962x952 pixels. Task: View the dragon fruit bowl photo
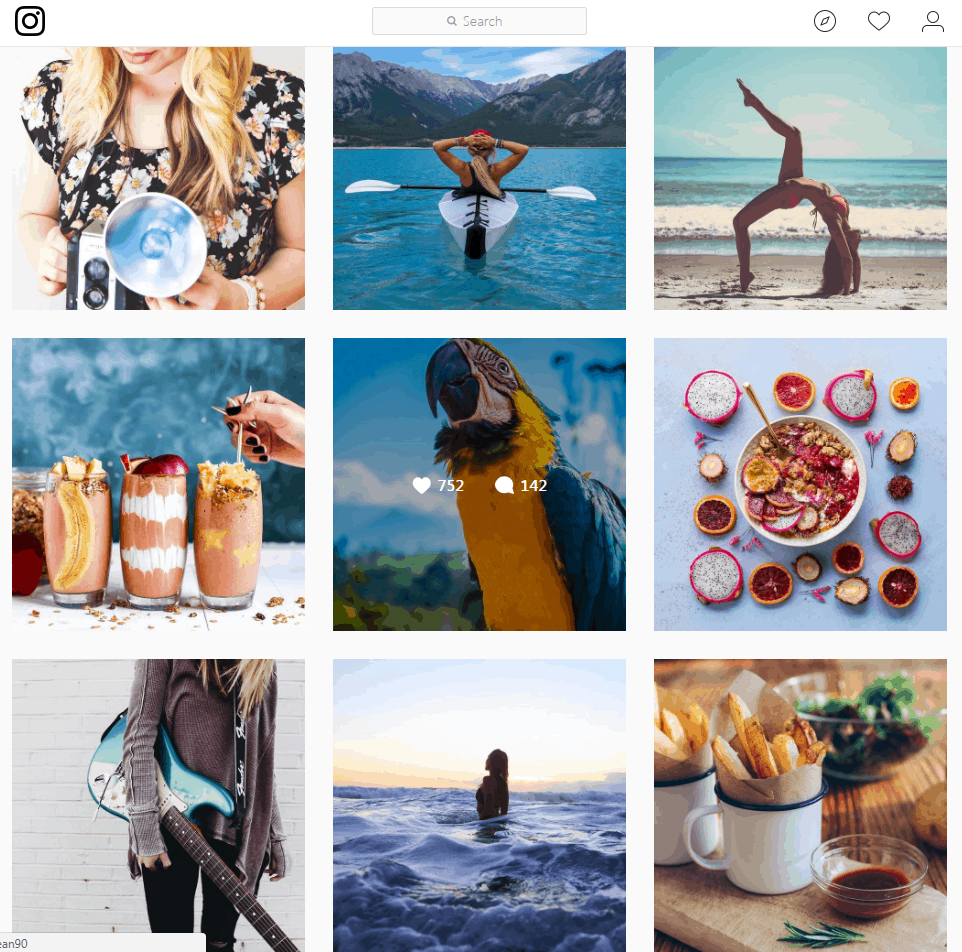pyautogui.click(x=800, y=484)
